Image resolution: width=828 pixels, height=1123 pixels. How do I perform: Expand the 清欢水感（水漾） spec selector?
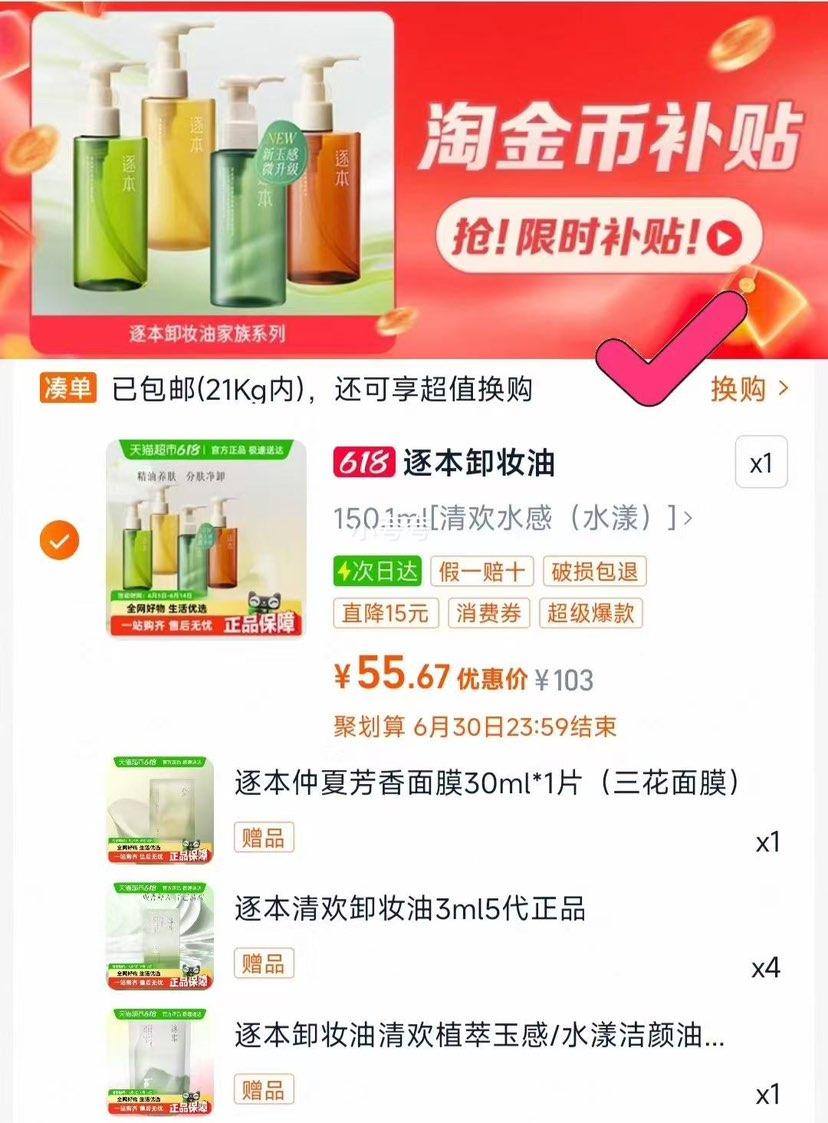click(514, 518)
